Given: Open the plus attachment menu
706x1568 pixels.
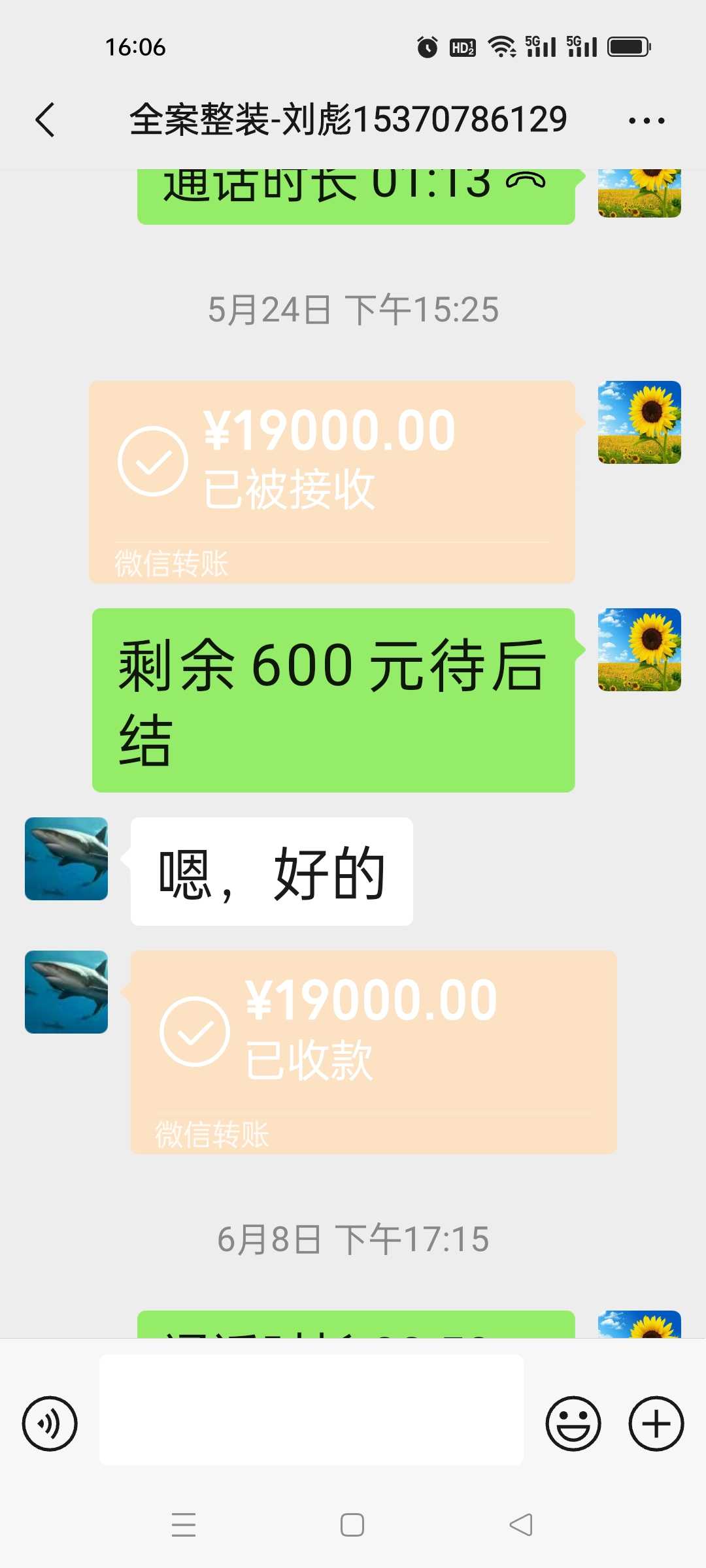Looking at the screenshot, I should point(656,1424).
